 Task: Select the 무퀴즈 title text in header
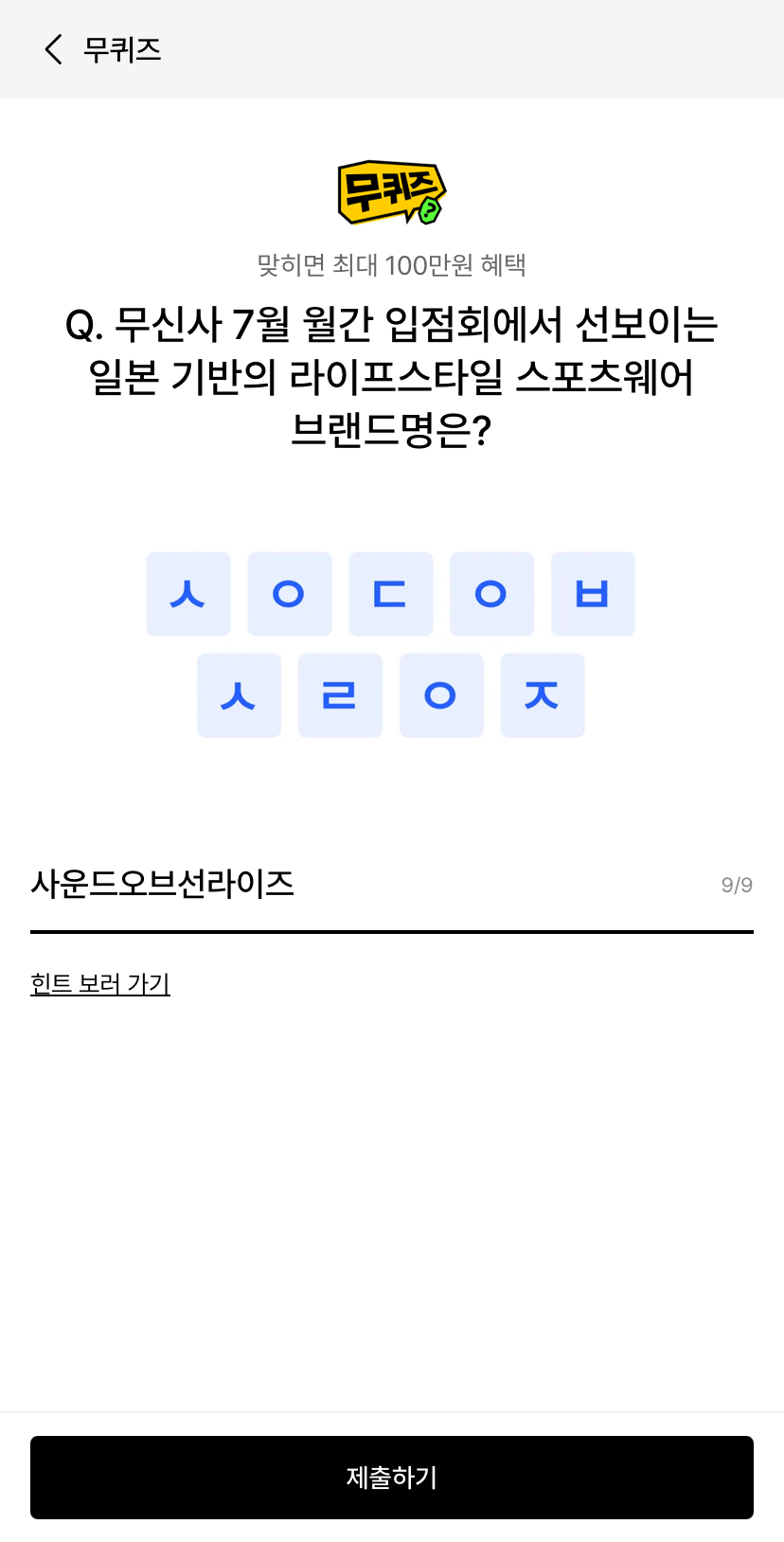pos(122,49)
